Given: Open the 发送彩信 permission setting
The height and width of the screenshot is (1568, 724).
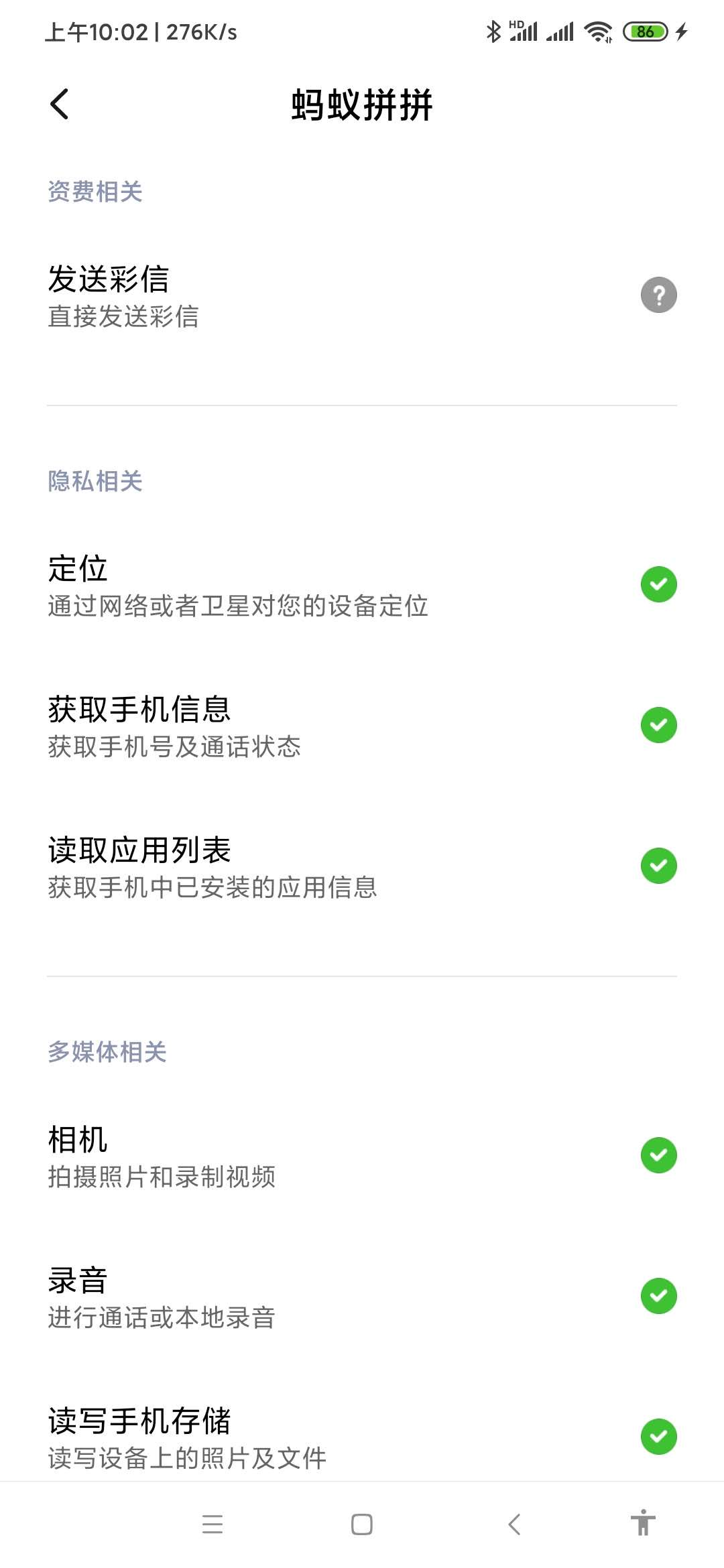Looking at the screenshot, I should click(362, 296).
